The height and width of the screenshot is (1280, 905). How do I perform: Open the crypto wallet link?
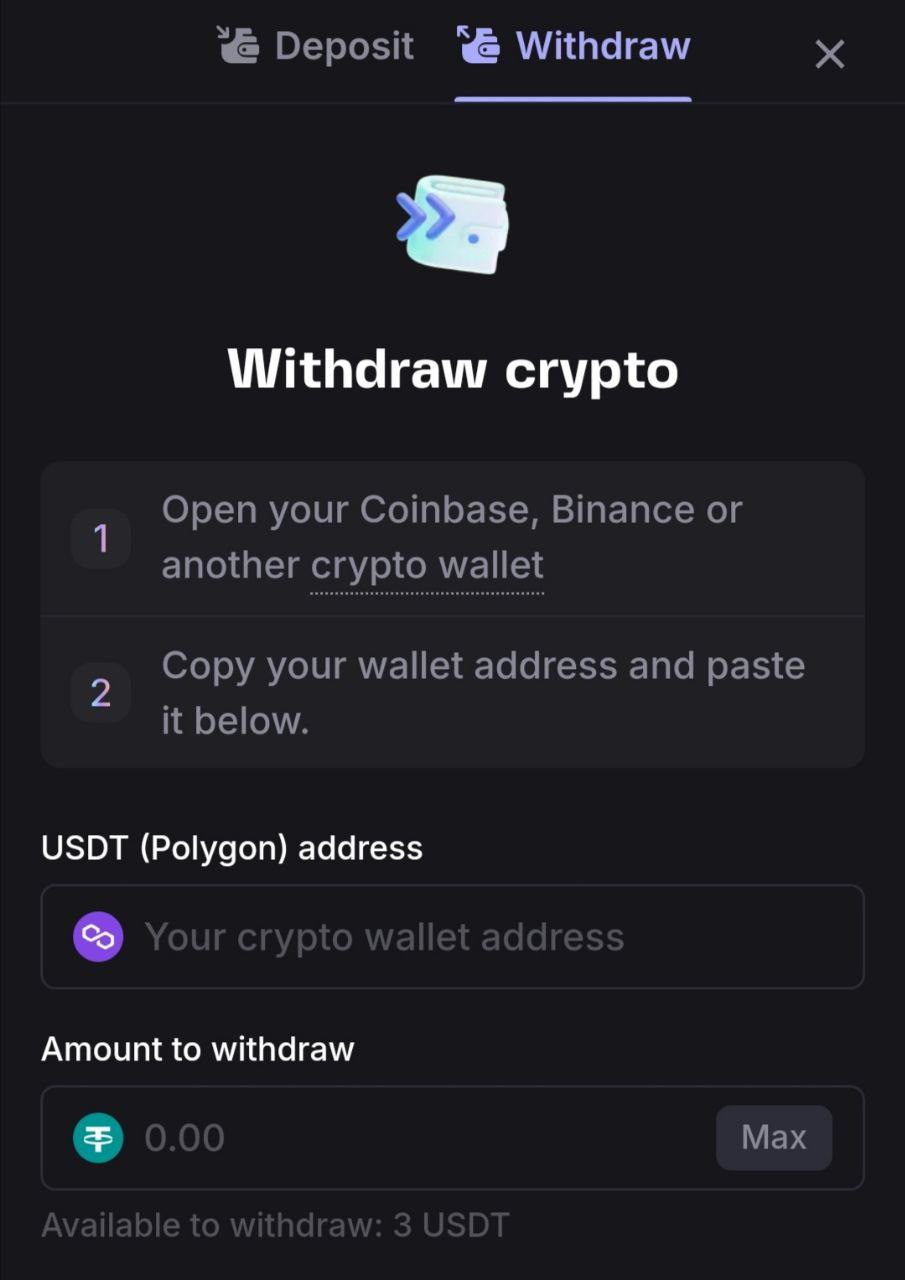(x=427, y=566)
